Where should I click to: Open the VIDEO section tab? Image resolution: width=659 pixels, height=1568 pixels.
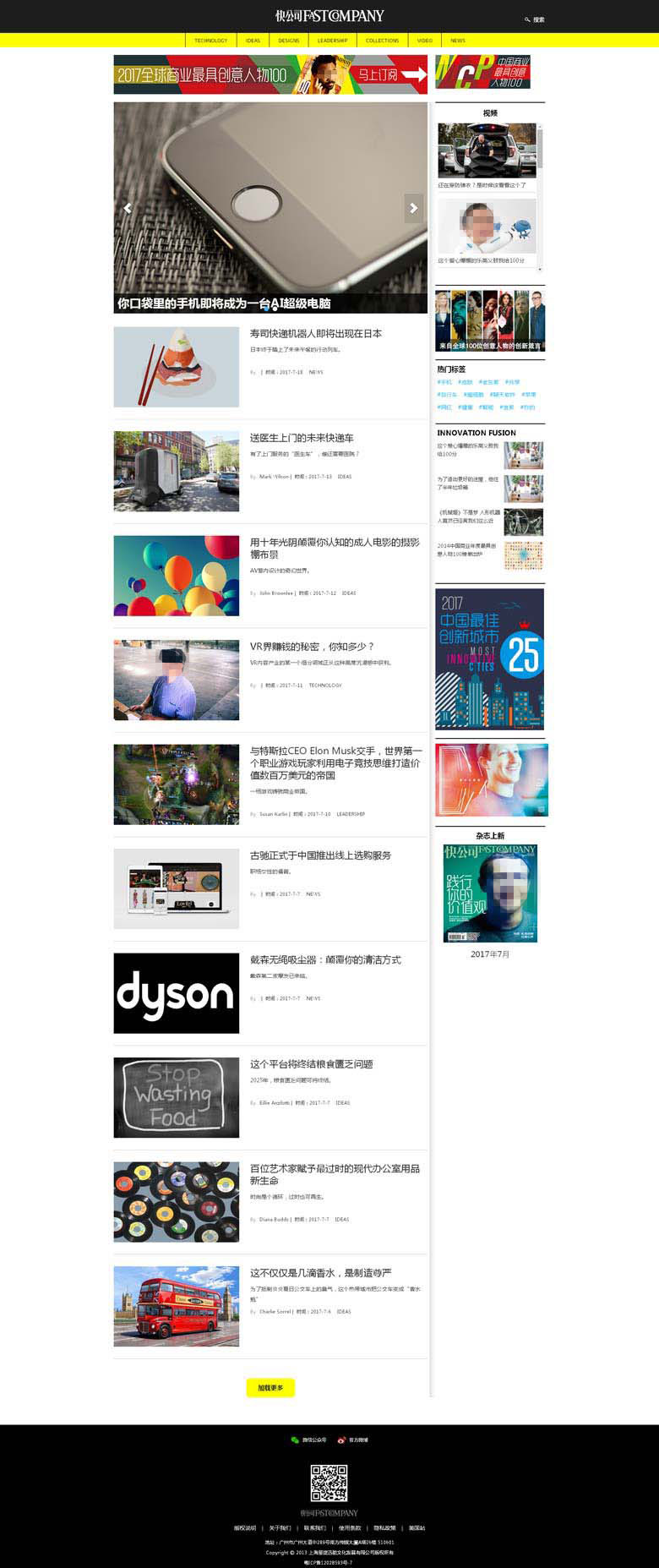click(424, 39)
